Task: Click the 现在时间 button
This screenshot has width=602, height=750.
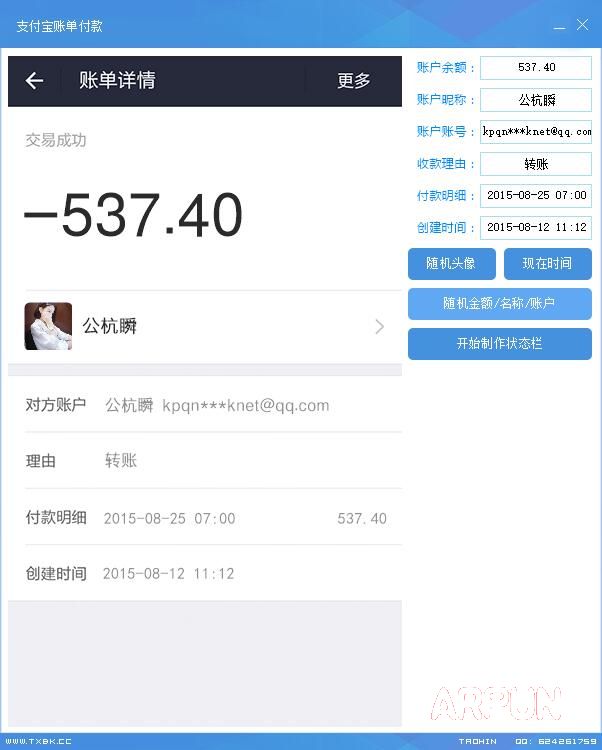Action: pyautogui.click(x=548, y=264)
